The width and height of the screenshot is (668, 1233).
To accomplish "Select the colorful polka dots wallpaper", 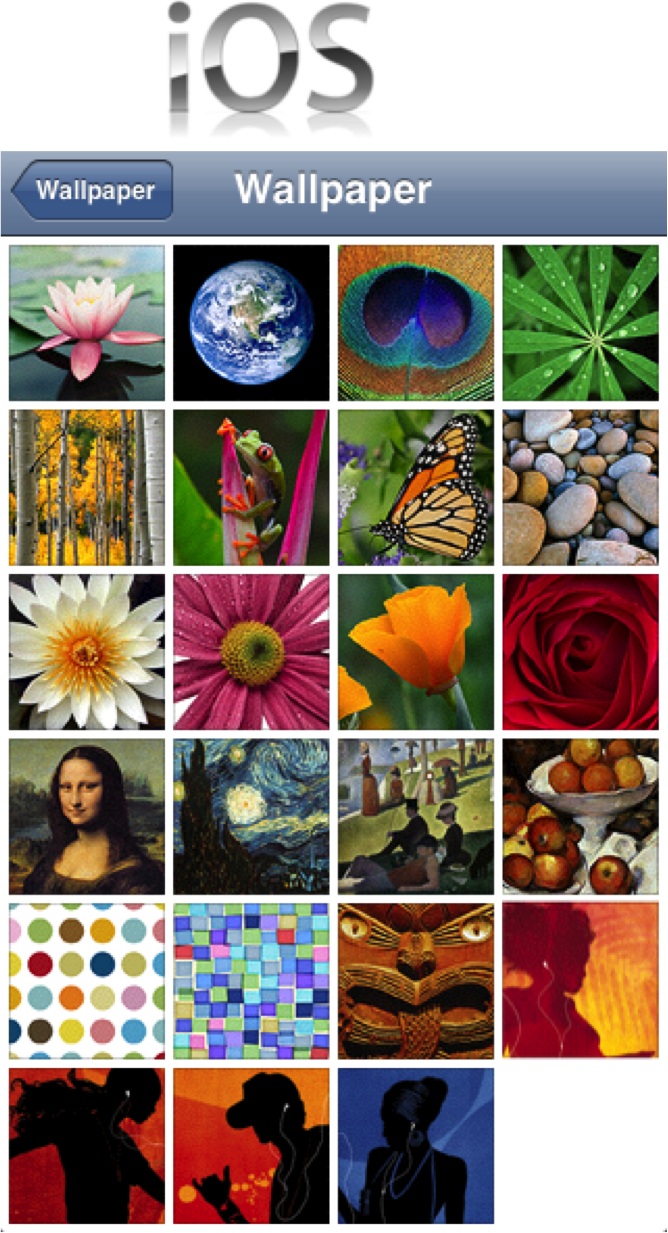I will click(x=87, y=981).
